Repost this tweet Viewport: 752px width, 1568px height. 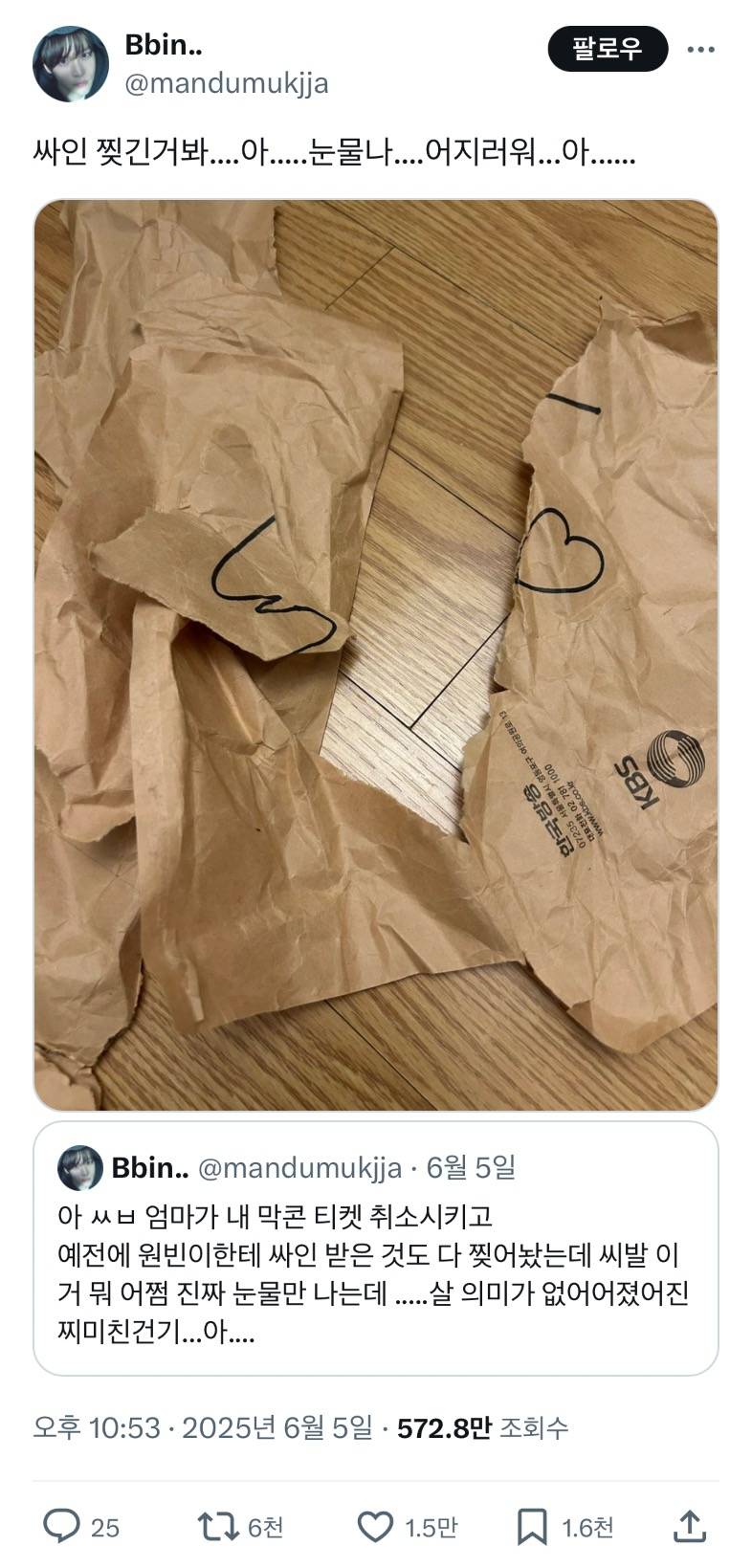point(219,1526)
